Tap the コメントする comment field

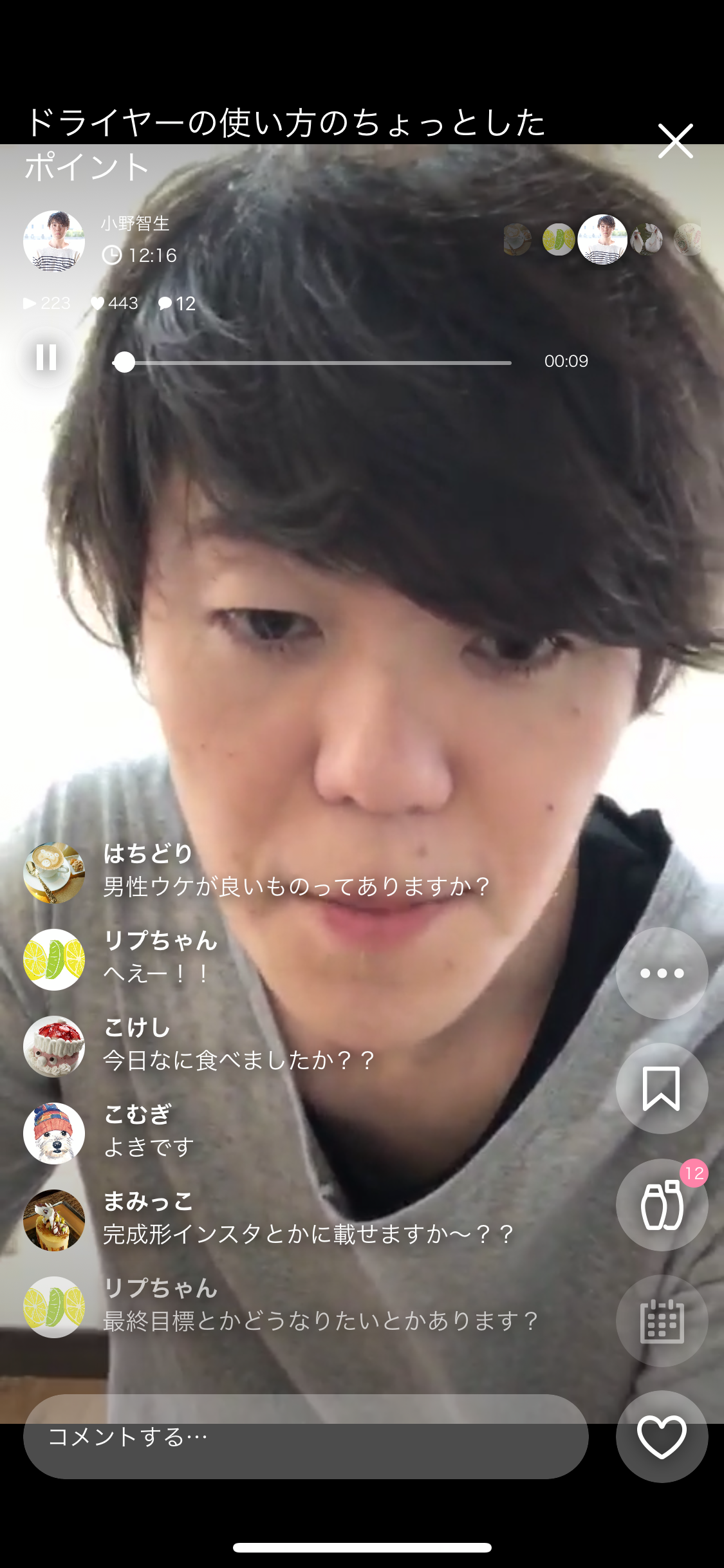(306, 1436)
